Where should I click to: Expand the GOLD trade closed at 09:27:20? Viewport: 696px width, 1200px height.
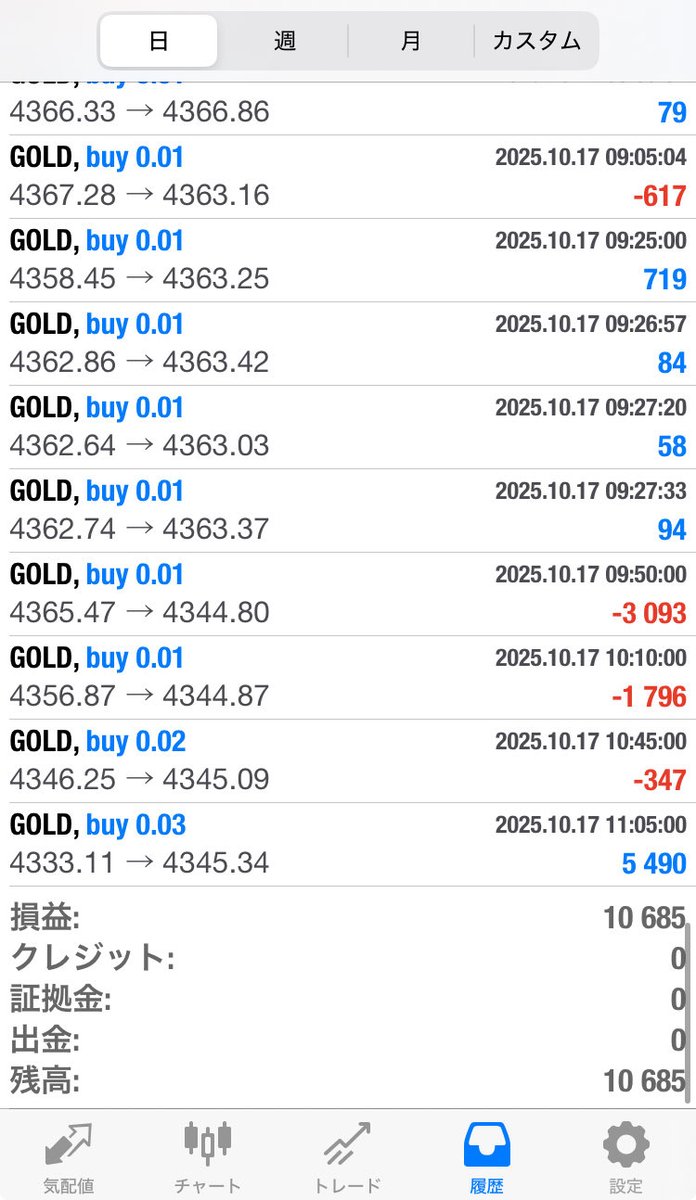click(348, 427)
